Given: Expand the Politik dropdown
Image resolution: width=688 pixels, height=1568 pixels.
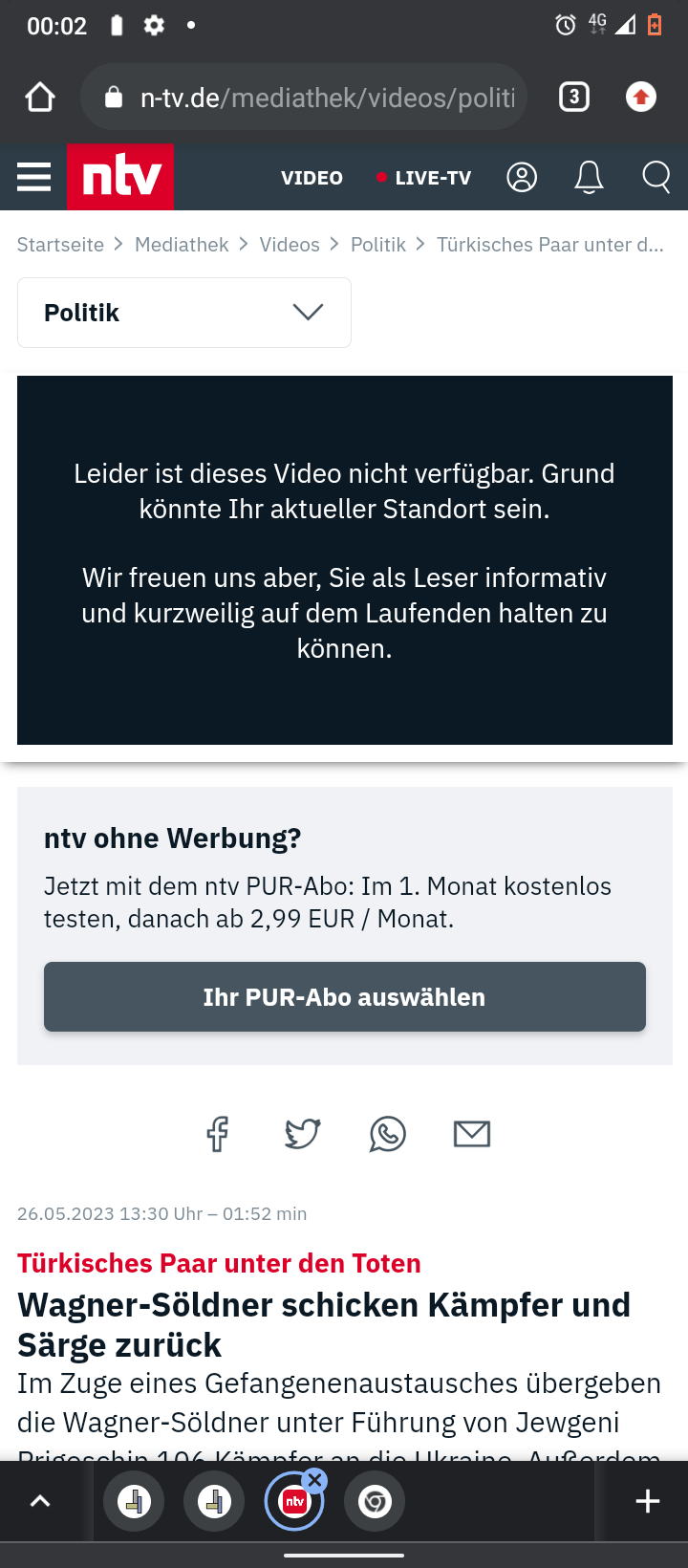Looking at the screenshot, I should point(184,313).
